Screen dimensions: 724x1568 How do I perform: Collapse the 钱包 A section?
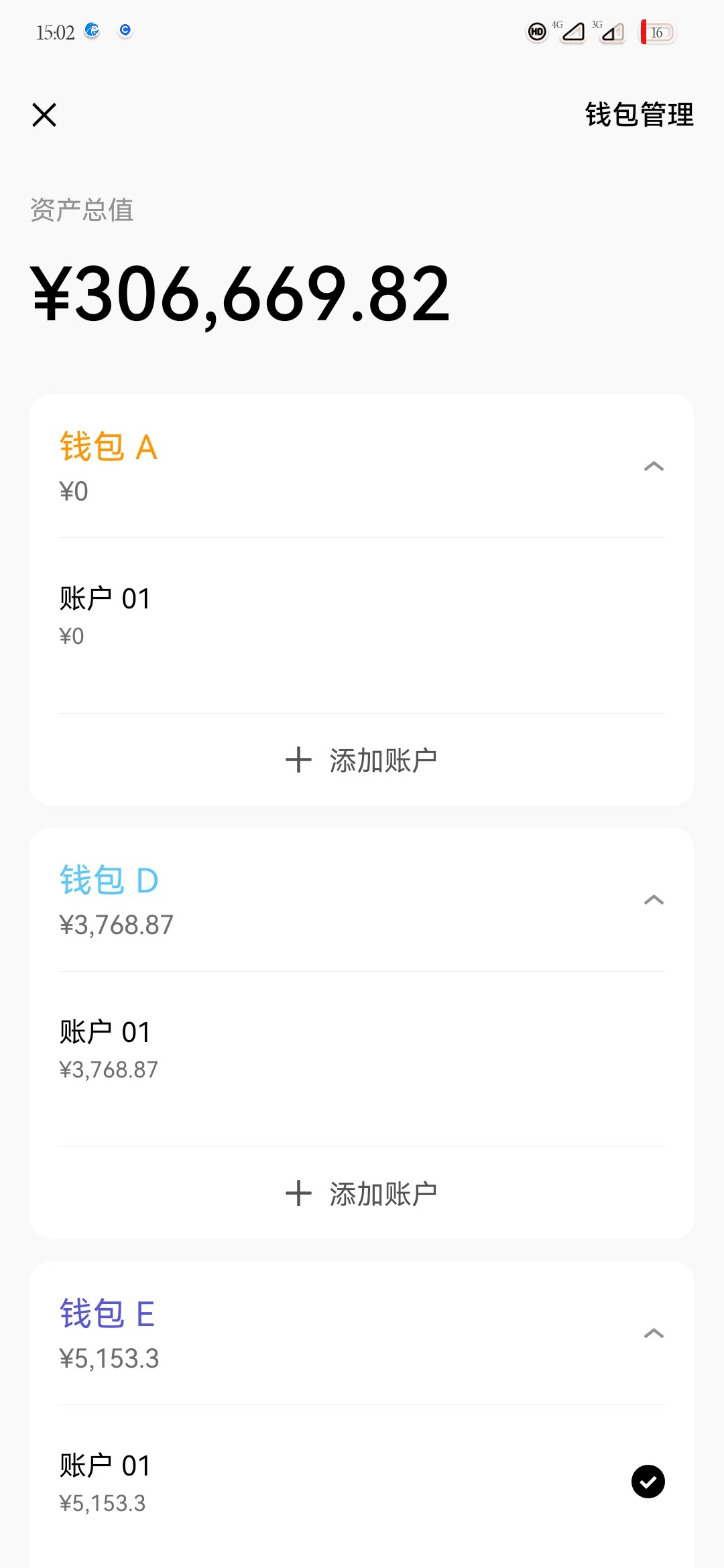pyautogui.click(x=654, y=466)
